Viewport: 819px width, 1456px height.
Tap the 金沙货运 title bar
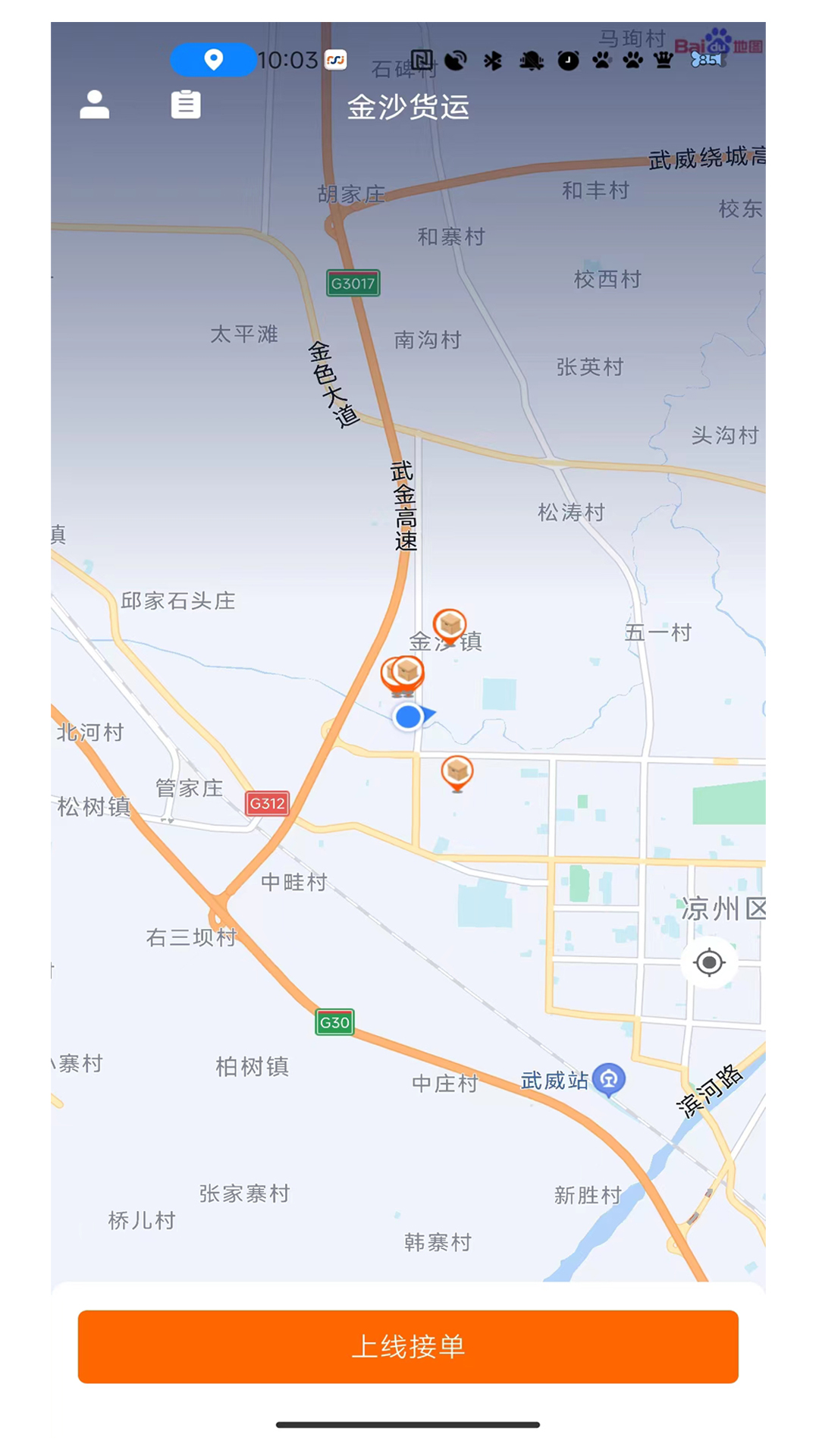409,108
